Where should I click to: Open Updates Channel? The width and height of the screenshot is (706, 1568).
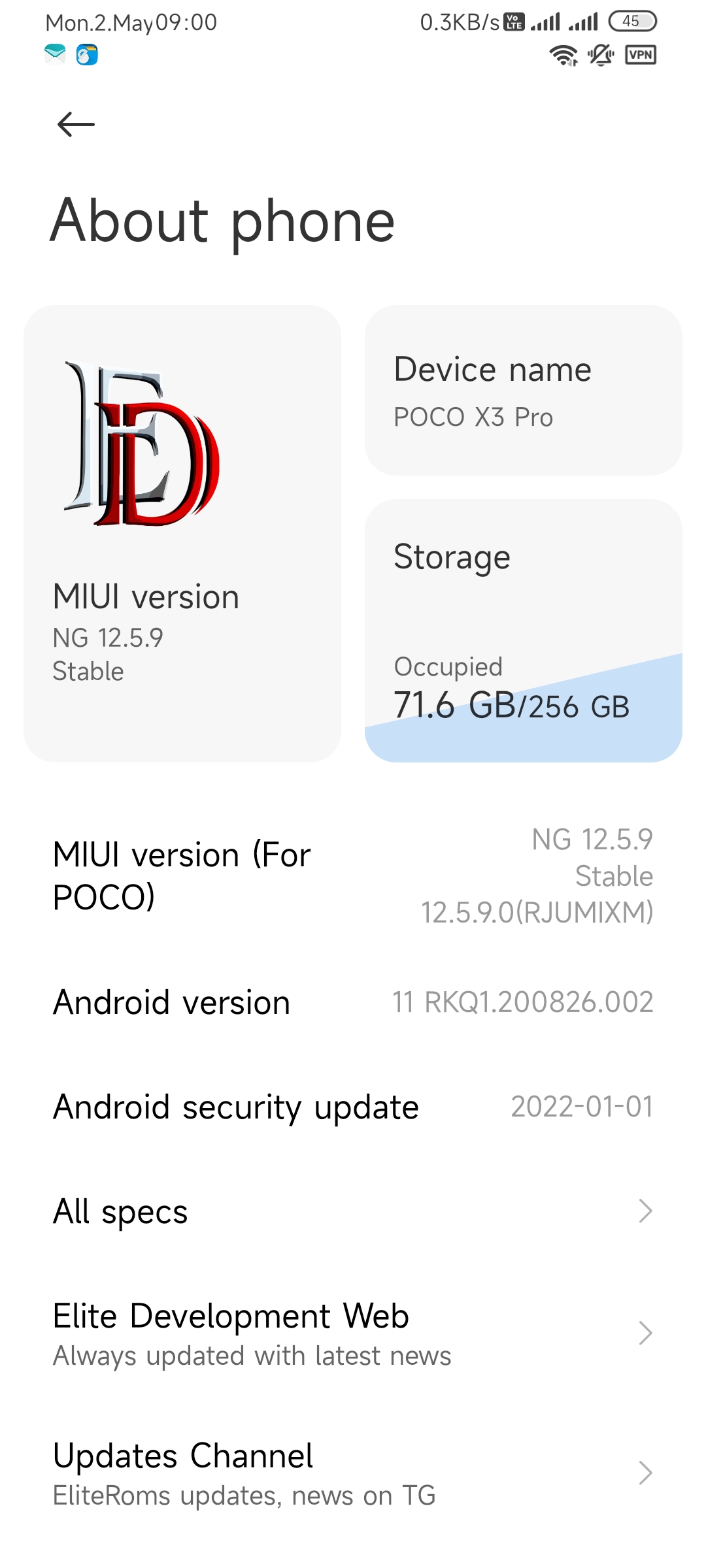click(x=353, y=1473)
